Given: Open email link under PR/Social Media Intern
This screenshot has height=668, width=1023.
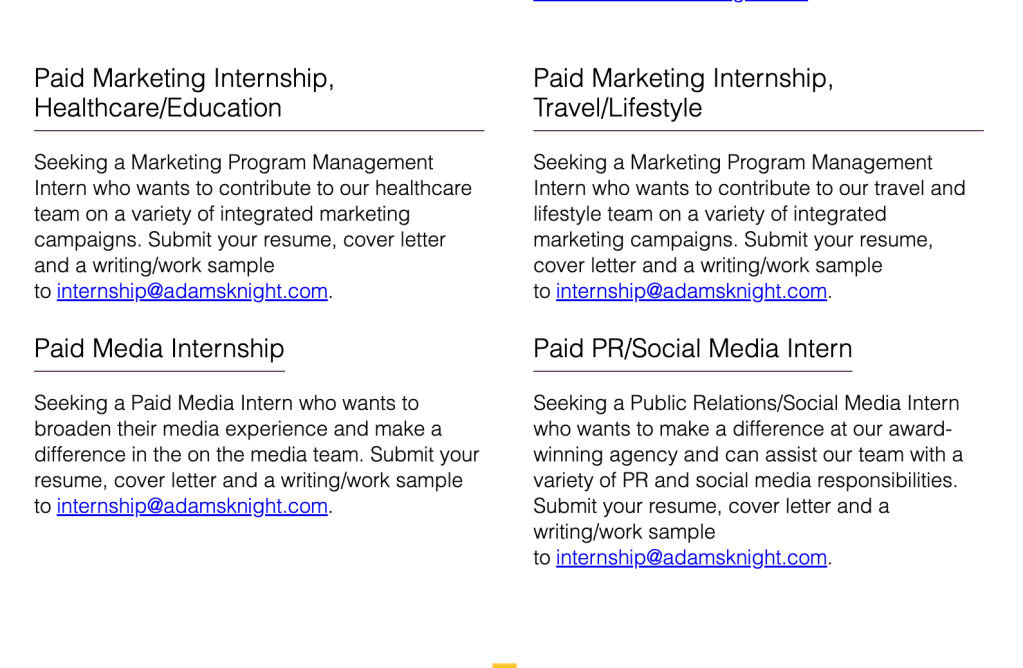Looking at the screenshot, I should pos(691,558).
